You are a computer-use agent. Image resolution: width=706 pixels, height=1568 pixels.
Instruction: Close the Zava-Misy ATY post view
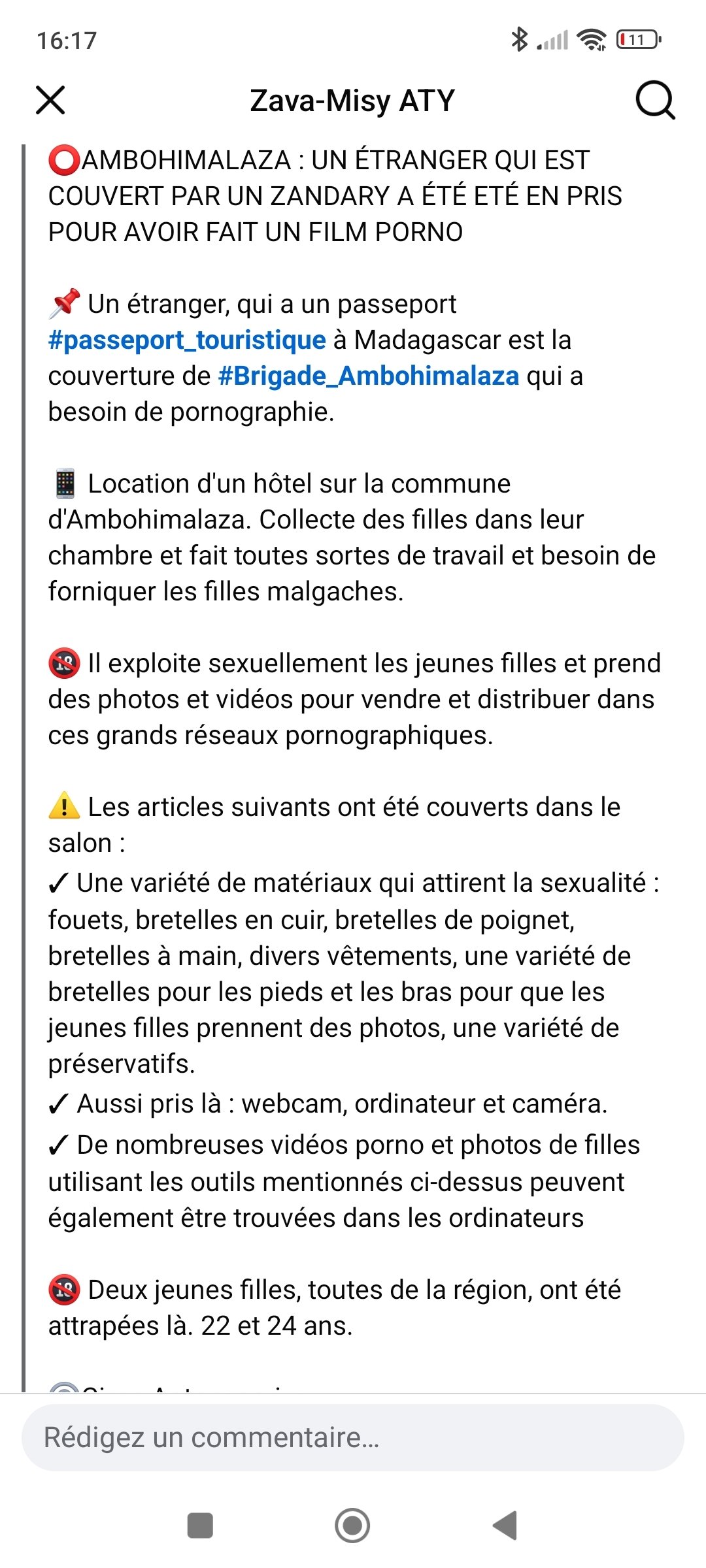[x=50, y=100]
